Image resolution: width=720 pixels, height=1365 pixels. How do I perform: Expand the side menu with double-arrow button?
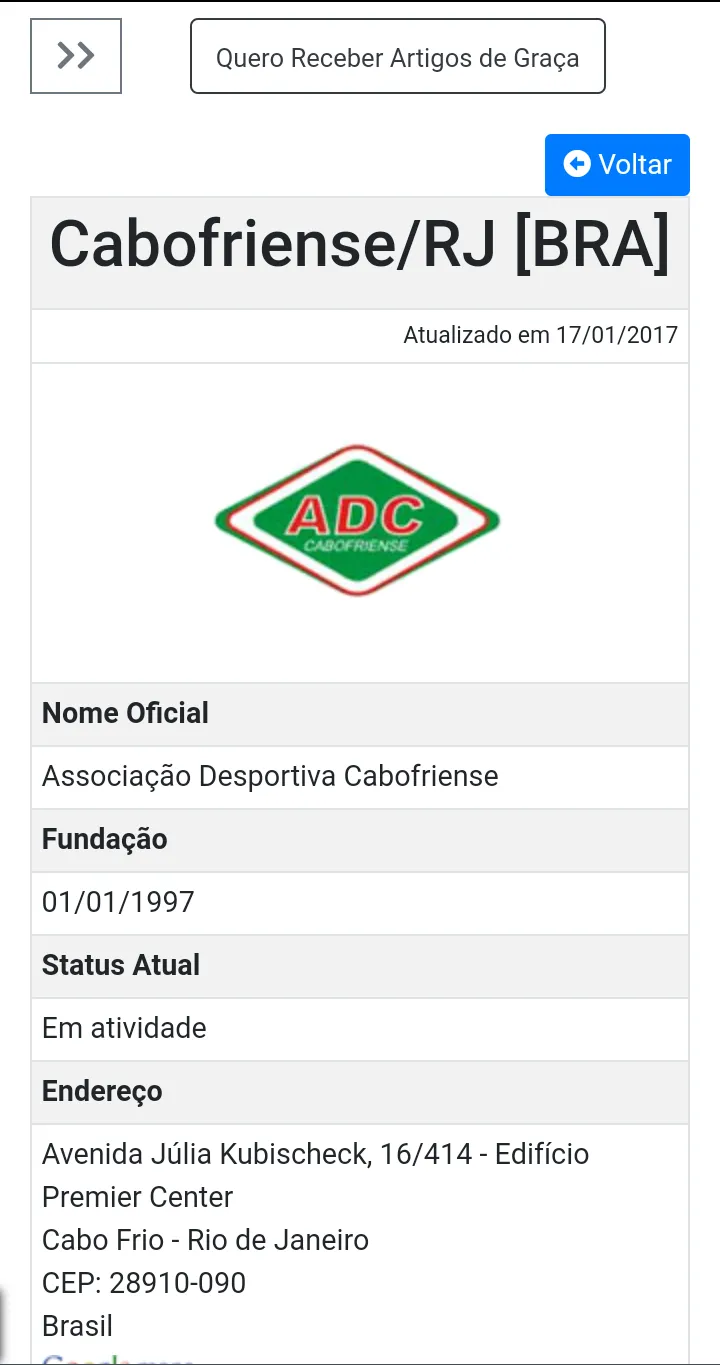(76, 56)
